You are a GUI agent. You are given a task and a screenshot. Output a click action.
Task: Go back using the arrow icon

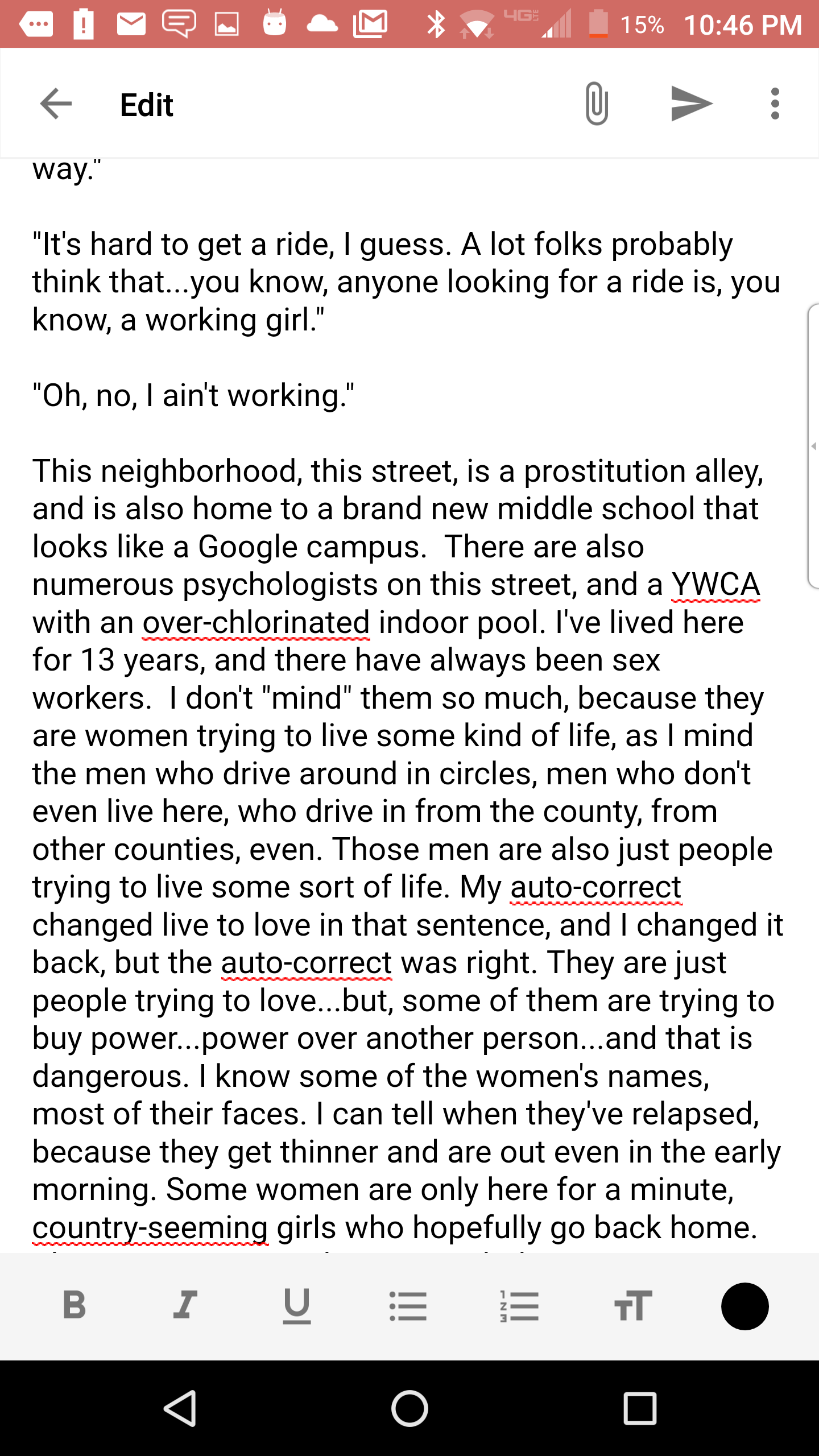coord(56,104)
